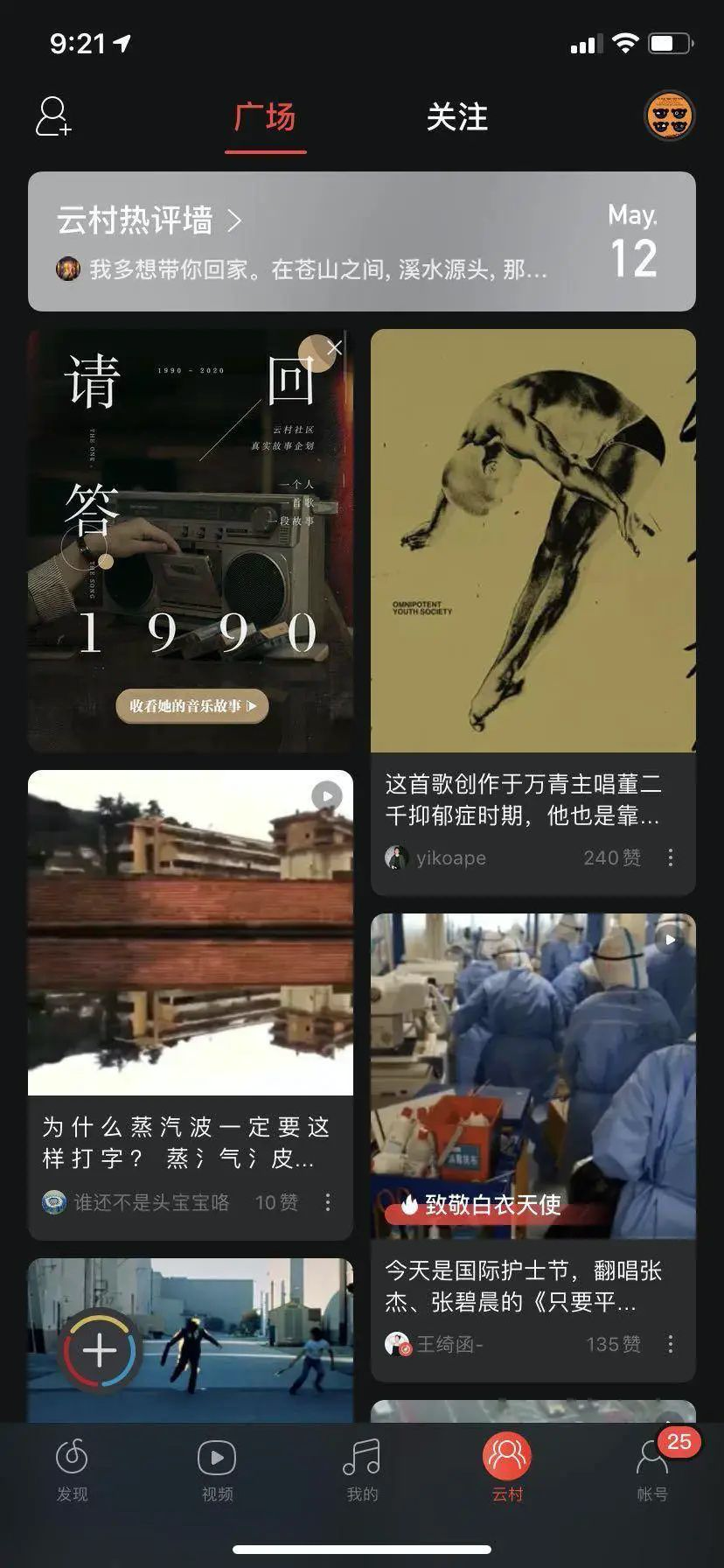724x1568 pixels.
Task: Open more options on 谁还不是头宝宝咯's post
Action: pos(328,1202)
